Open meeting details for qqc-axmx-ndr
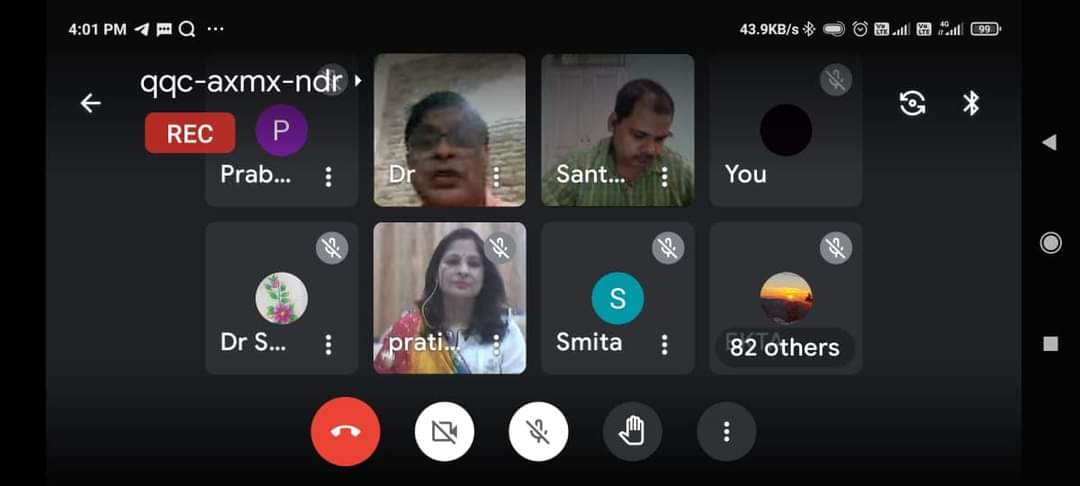 click(250, 82)
